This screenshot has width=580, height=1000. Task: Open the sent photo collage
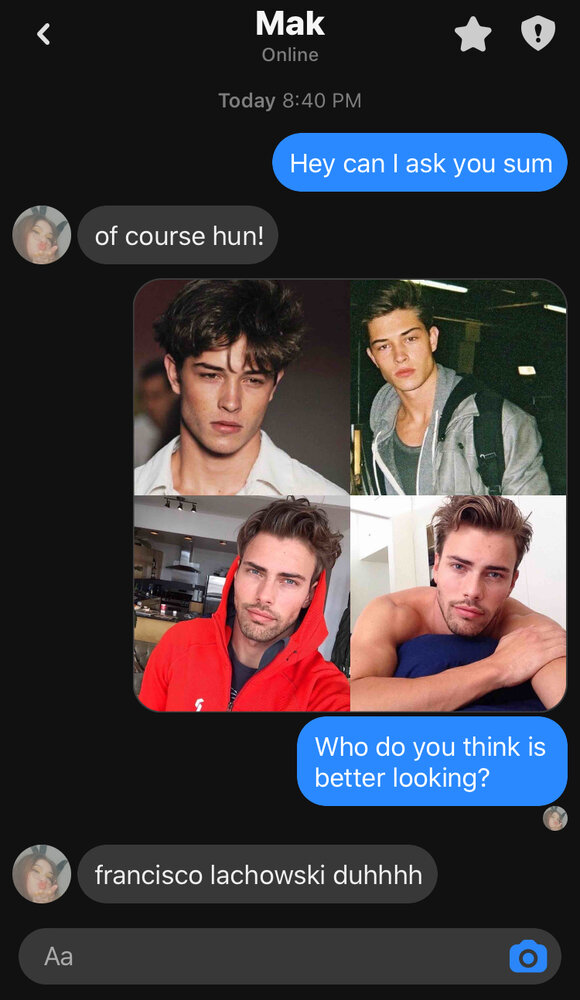[x=350, y=495]
